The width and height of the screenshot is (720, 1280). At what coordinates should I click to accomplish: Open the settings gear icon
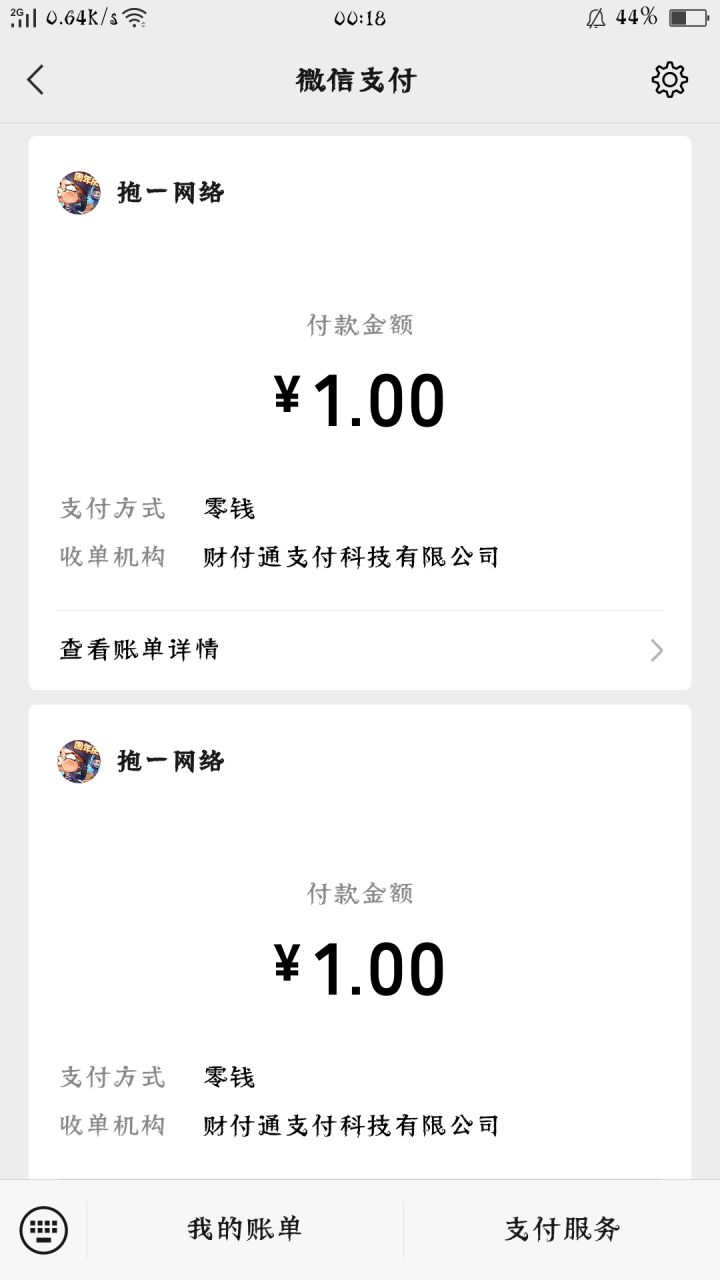point(669,80)
